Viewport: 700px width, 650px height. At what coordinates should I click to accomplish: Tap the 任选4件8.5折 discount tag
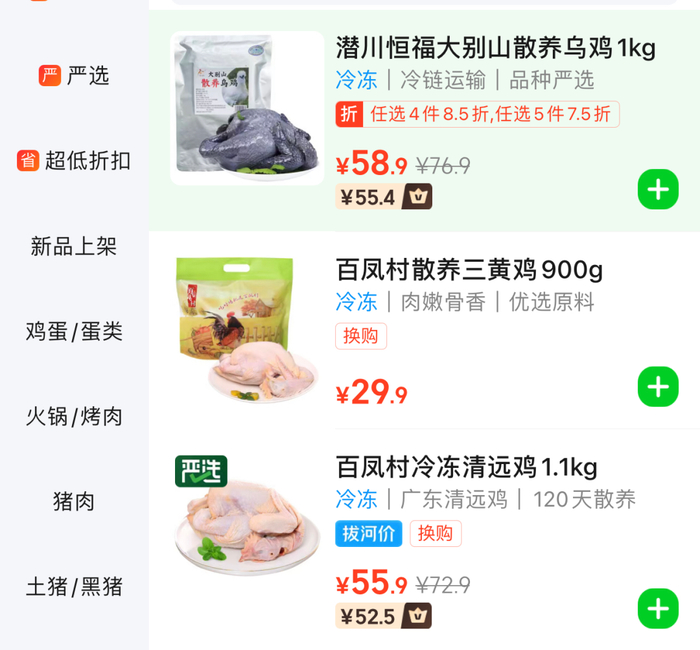tap(477, 114)
